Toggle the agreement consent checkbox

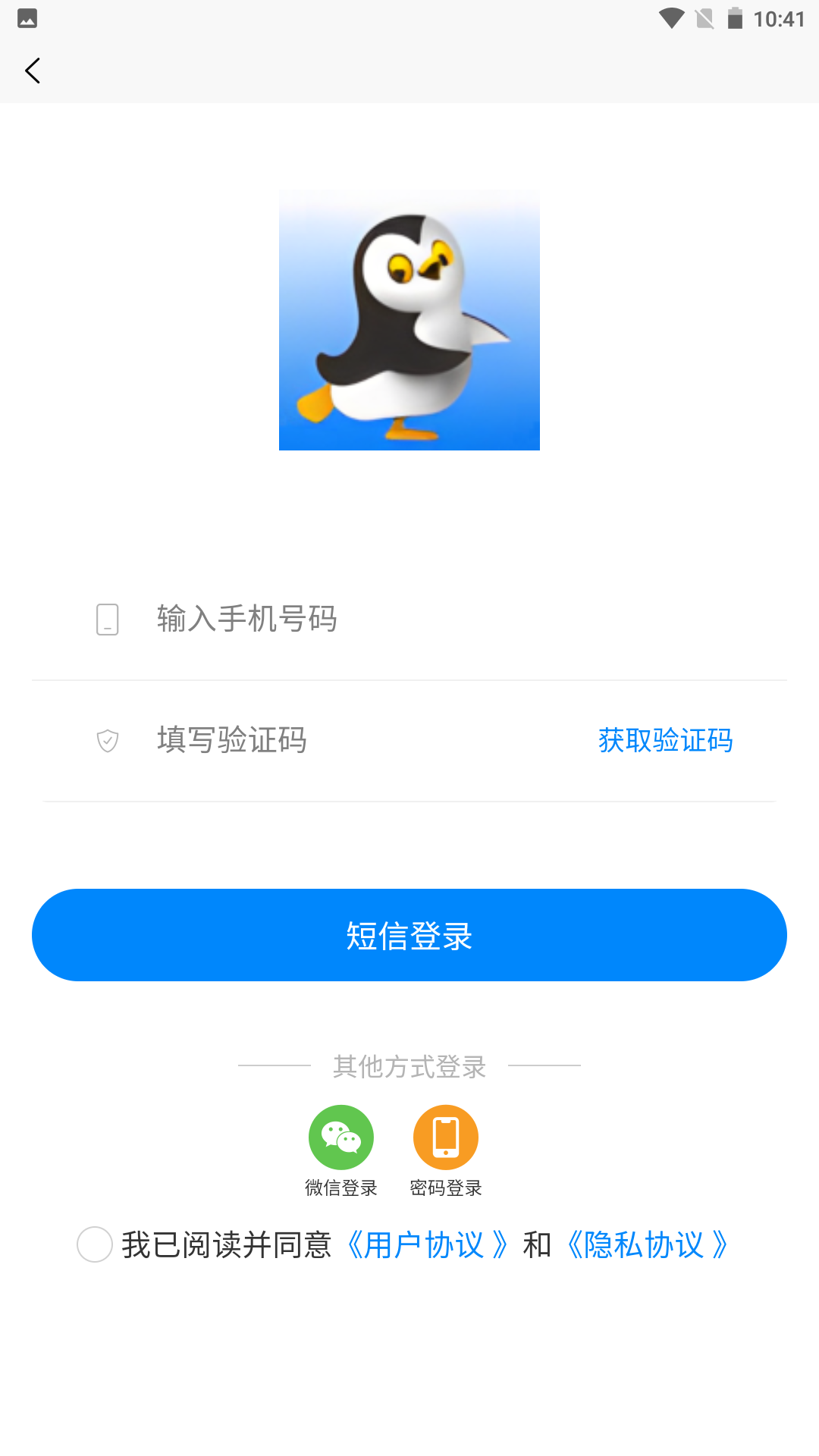click(94, 1244)
